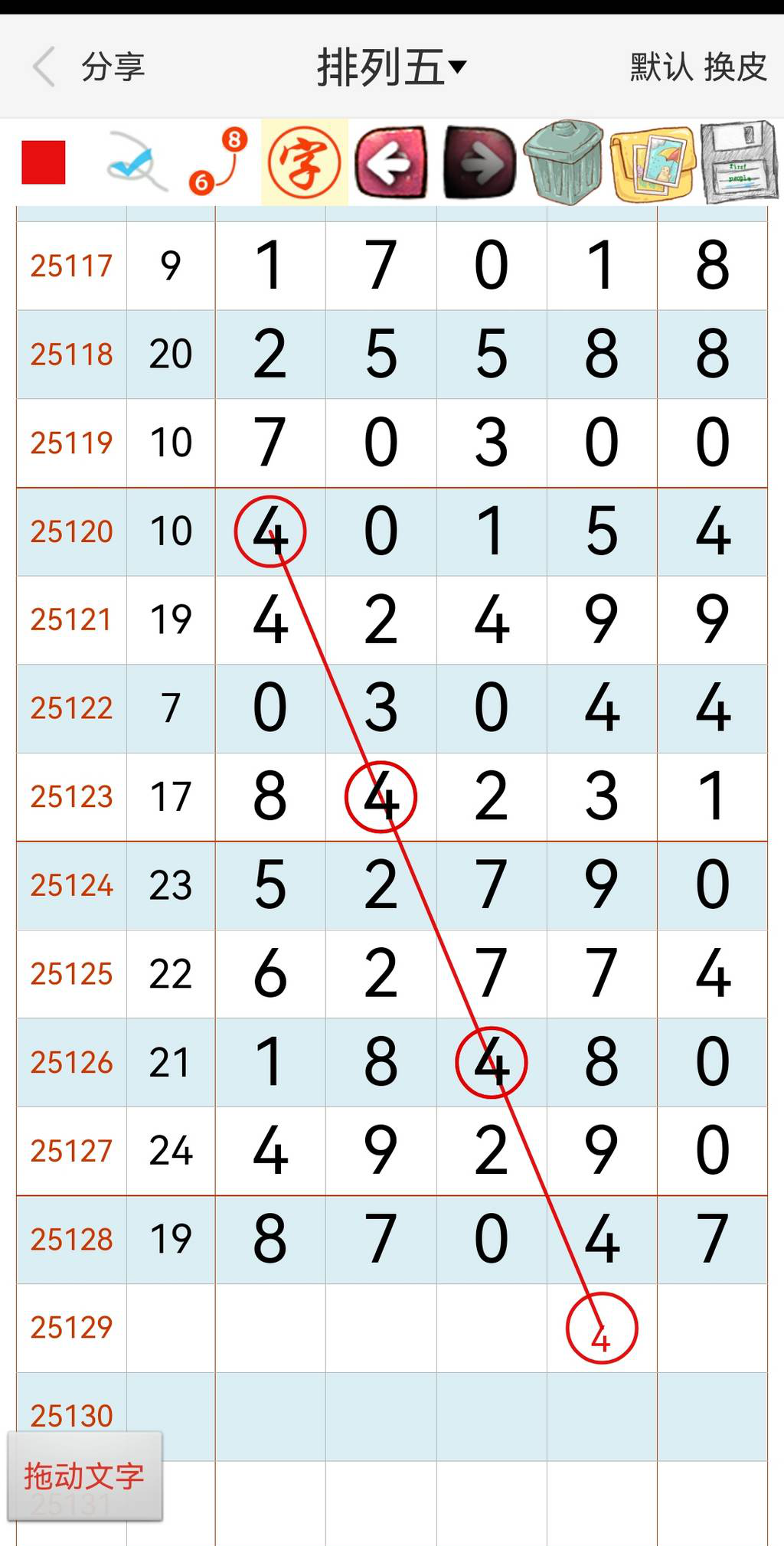Select the blue checkmark drawing tool
This screenshot has height=1546, width=784.
[136, 162]
